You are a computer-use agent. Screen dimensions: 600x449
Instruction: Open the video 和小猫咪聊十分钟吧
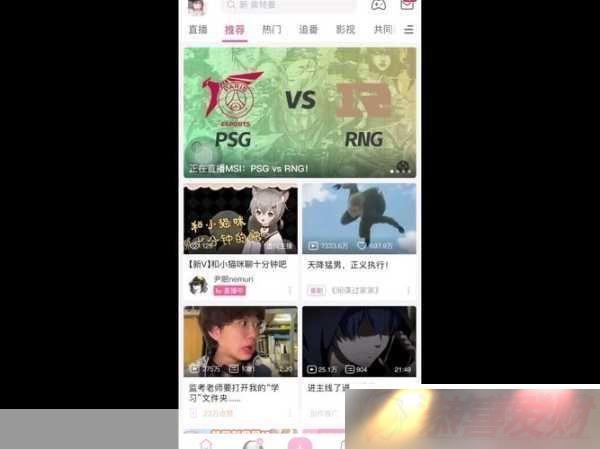pos(240,218)
